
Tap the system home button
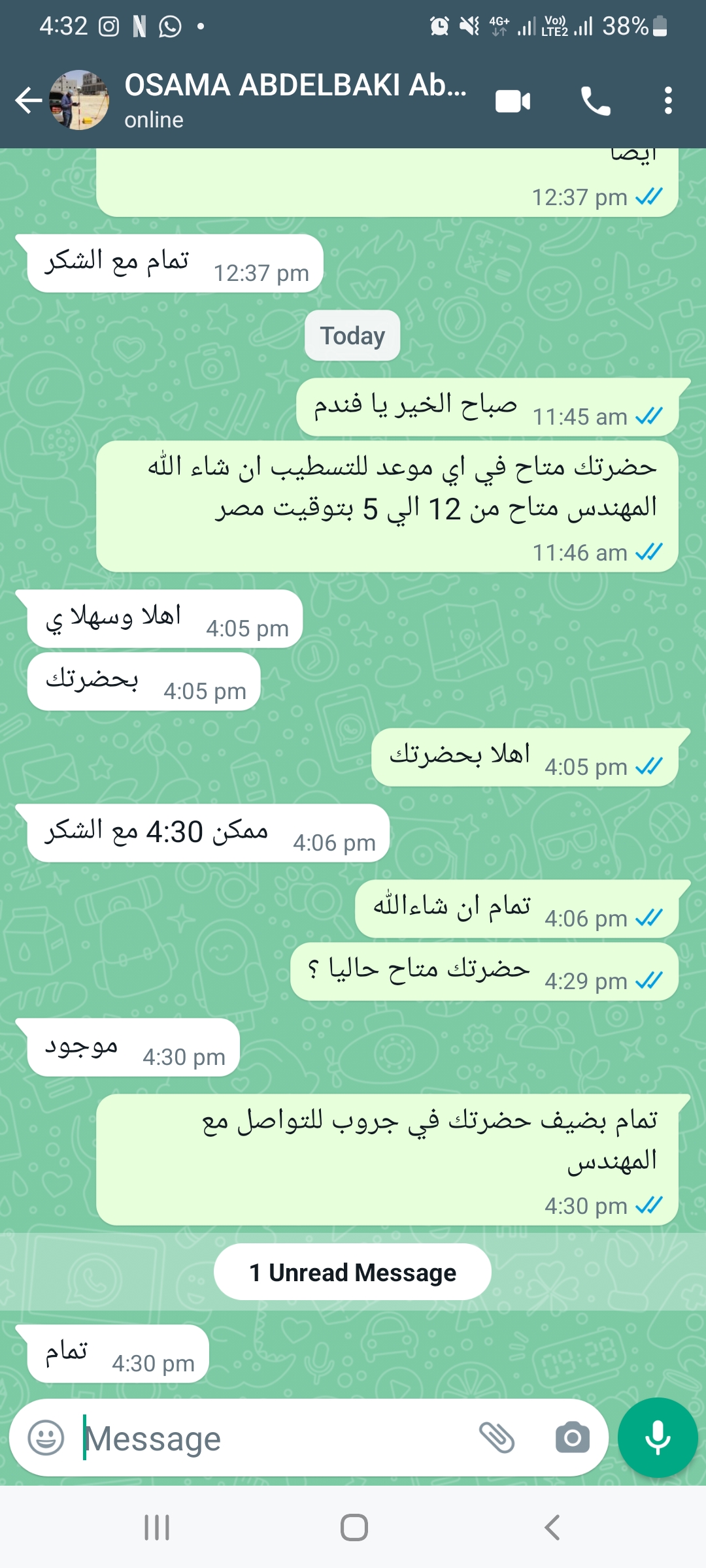click(x=354, y=1527)
